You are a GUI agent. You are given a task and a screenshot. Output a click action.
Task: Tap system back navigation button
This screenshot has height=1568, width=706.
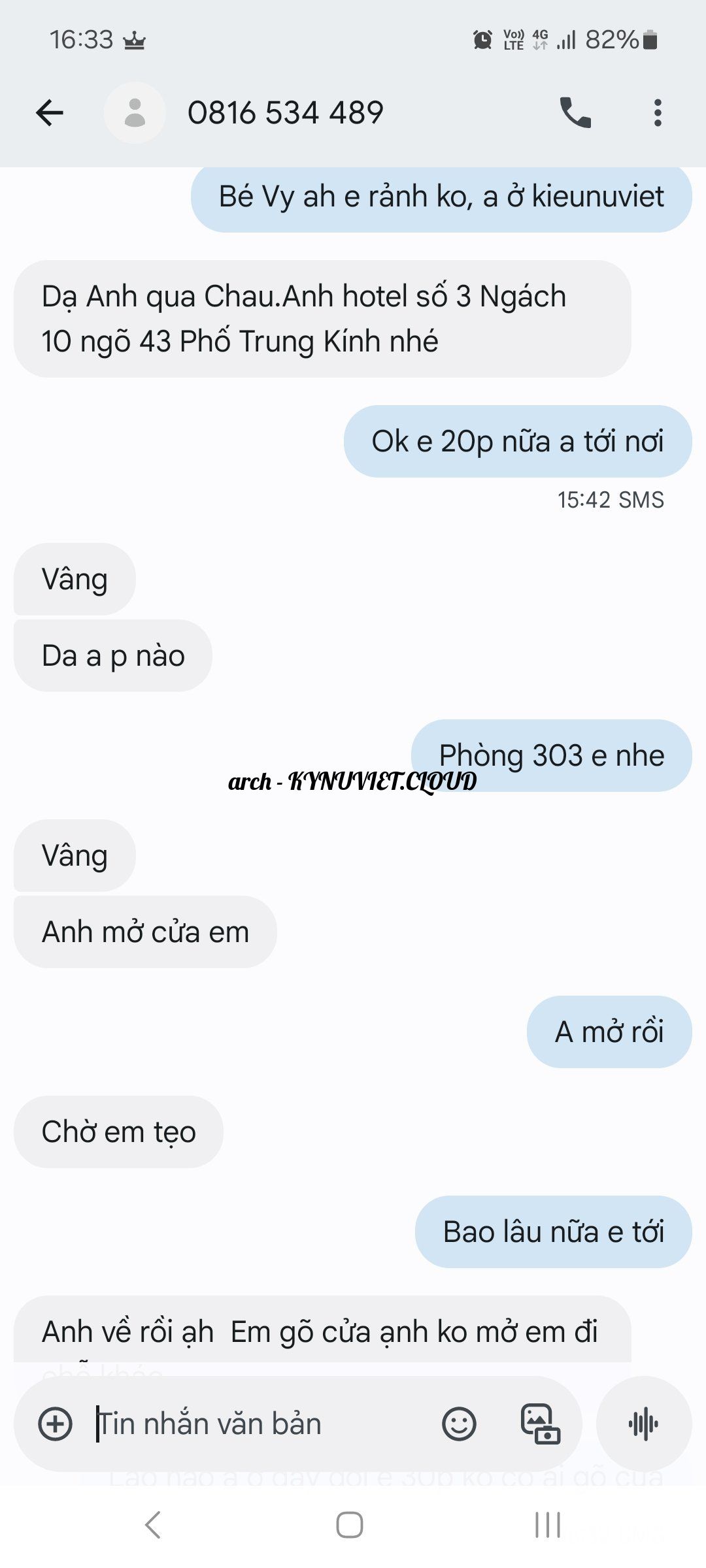(153, 1525)
